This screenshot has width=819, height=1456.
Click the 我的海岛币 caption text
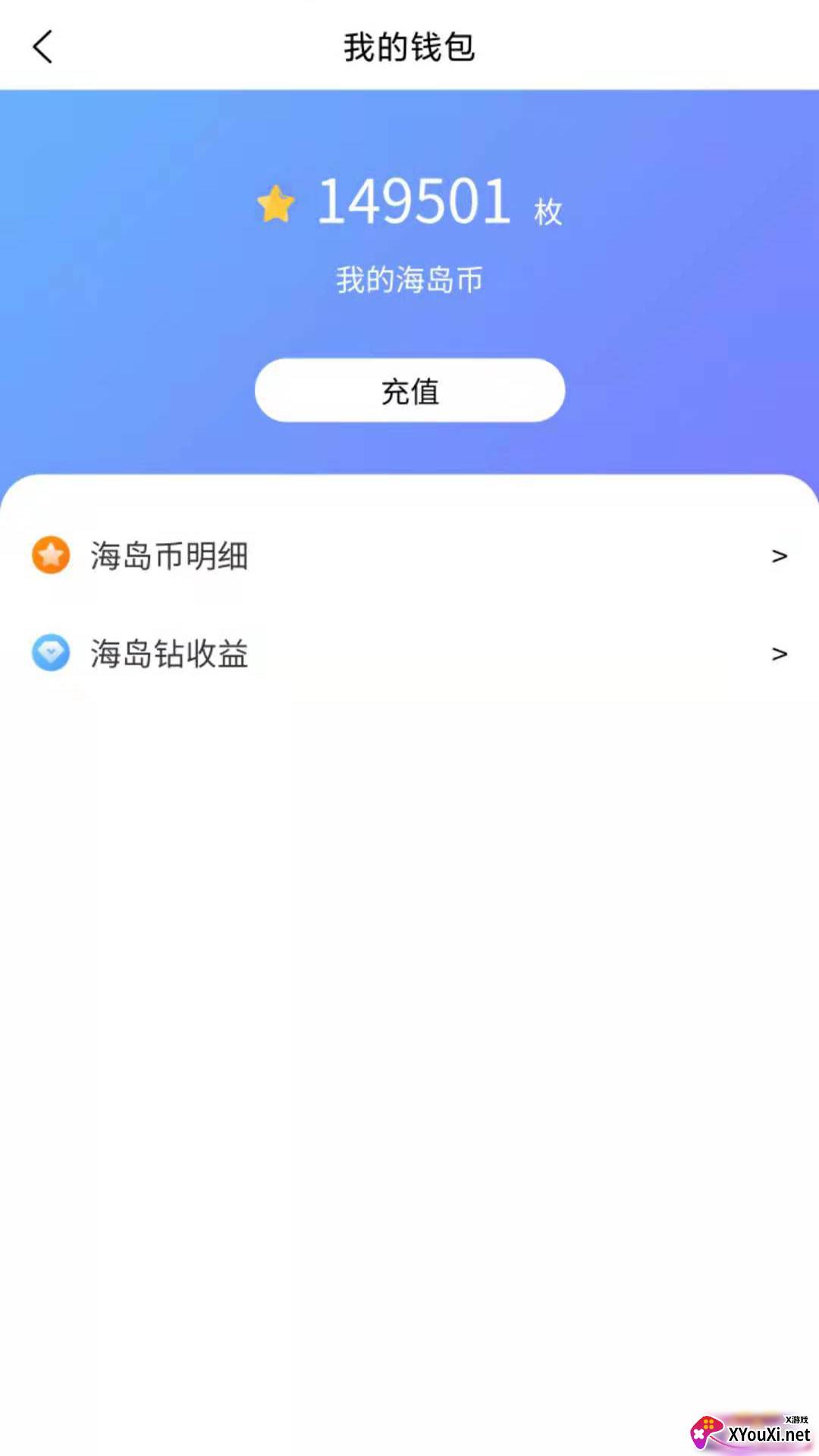tap(409, 279)
